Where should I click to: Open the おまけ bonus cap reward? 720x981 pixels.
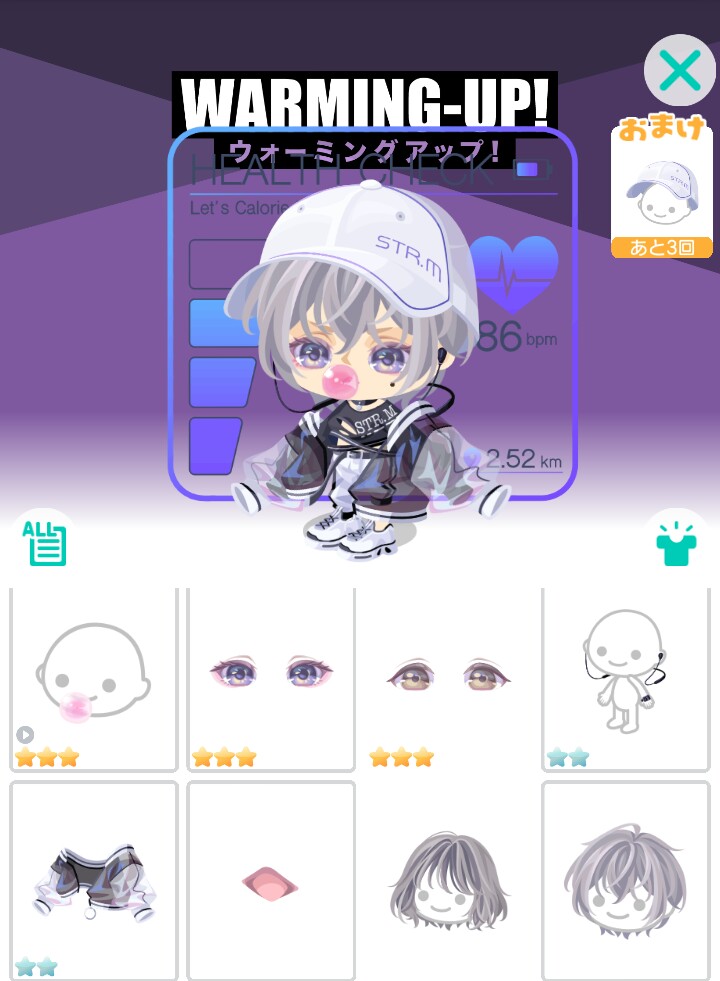(662, 187)
